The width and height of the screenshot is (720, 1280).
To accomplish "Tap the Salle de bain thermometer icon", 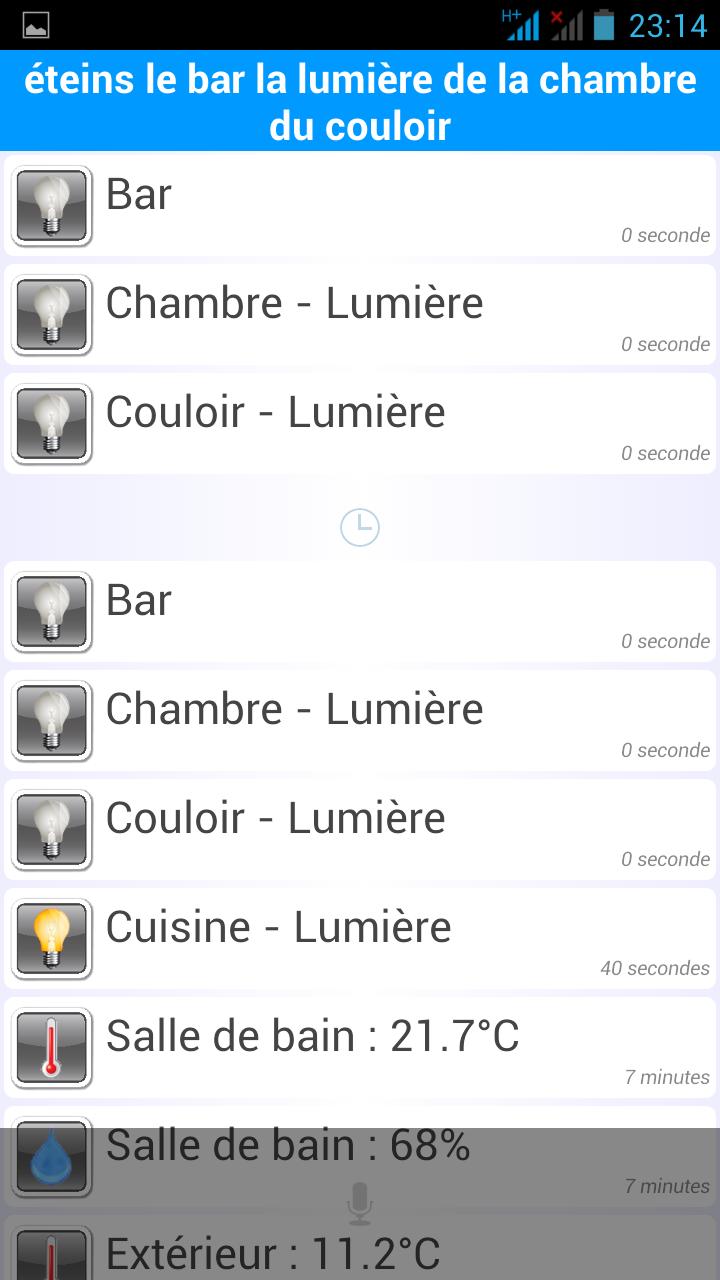I will click(51, 1047).
